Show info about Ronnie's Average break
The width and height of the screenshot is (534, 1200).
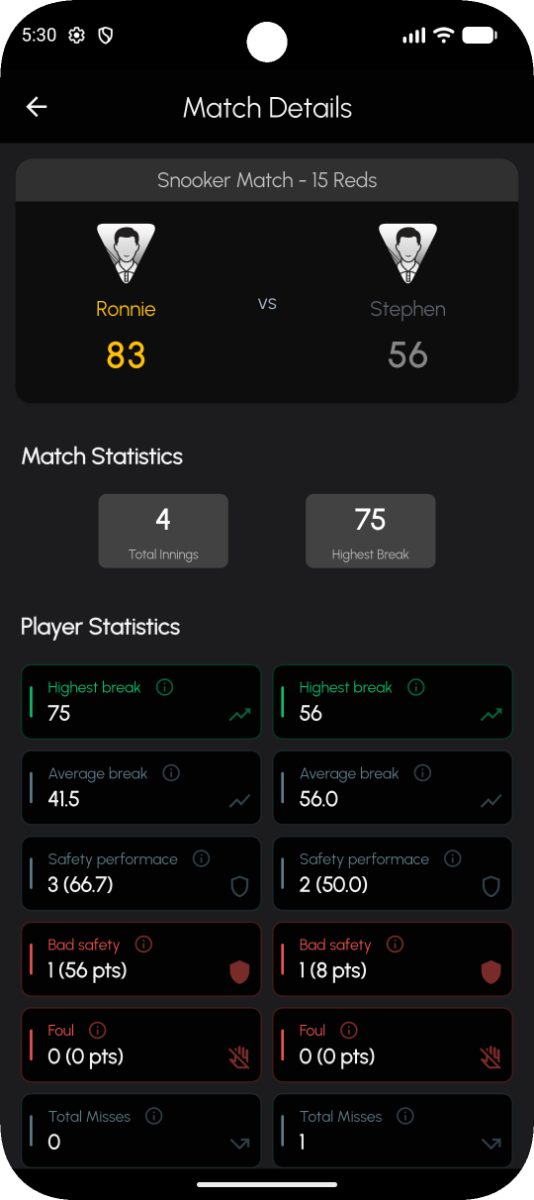pos(171,773)
